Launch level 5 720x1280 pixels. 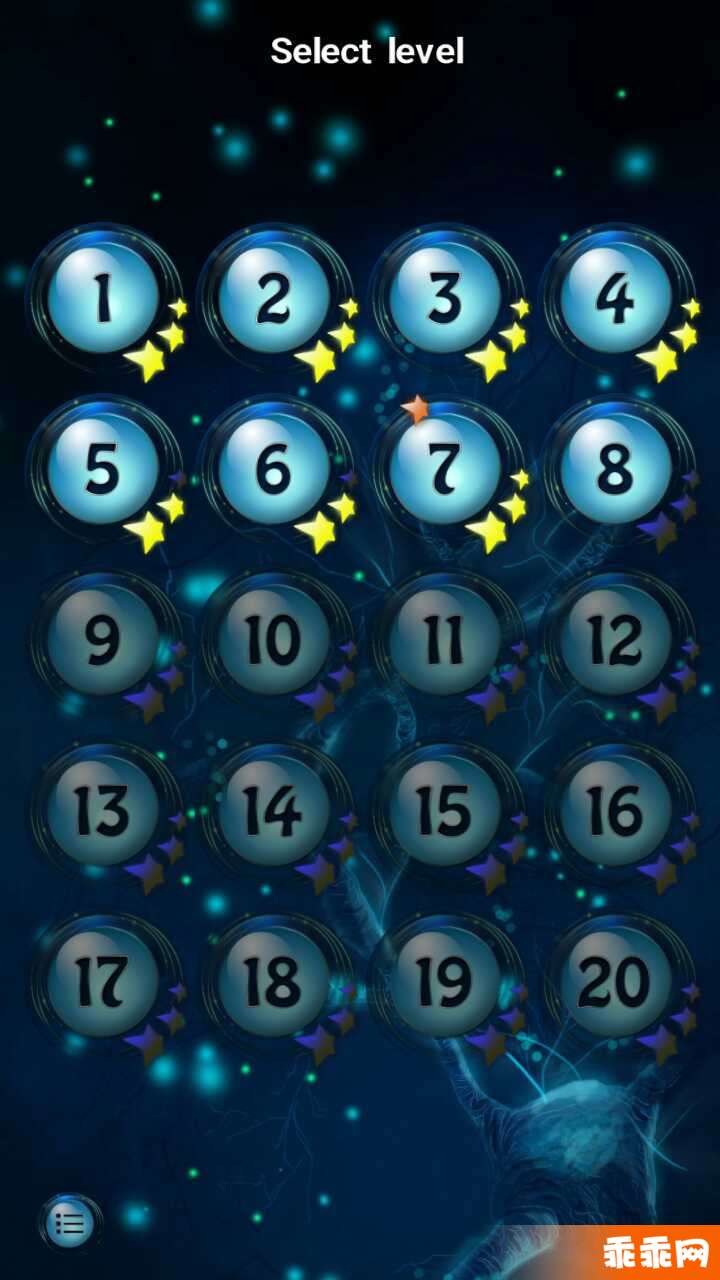[103, 468]
